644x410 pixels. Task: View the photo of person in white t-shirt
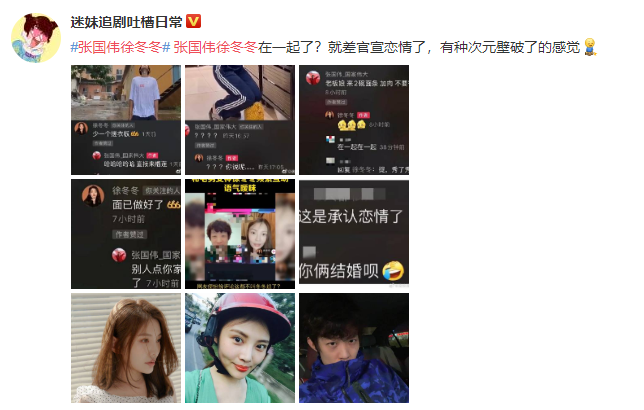tap(126, 120)
